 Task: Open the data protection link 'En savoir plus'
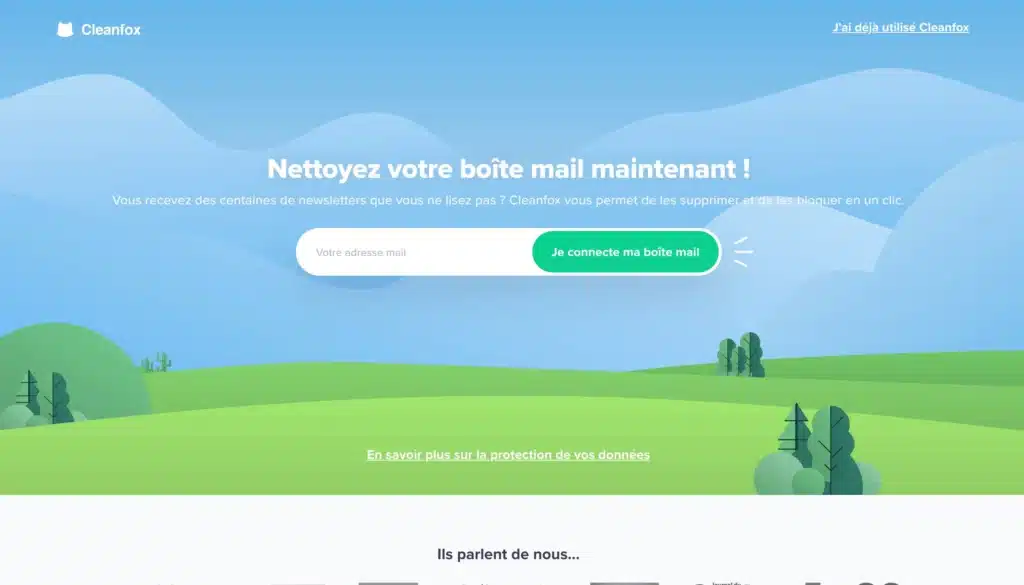tap(508, 455)
